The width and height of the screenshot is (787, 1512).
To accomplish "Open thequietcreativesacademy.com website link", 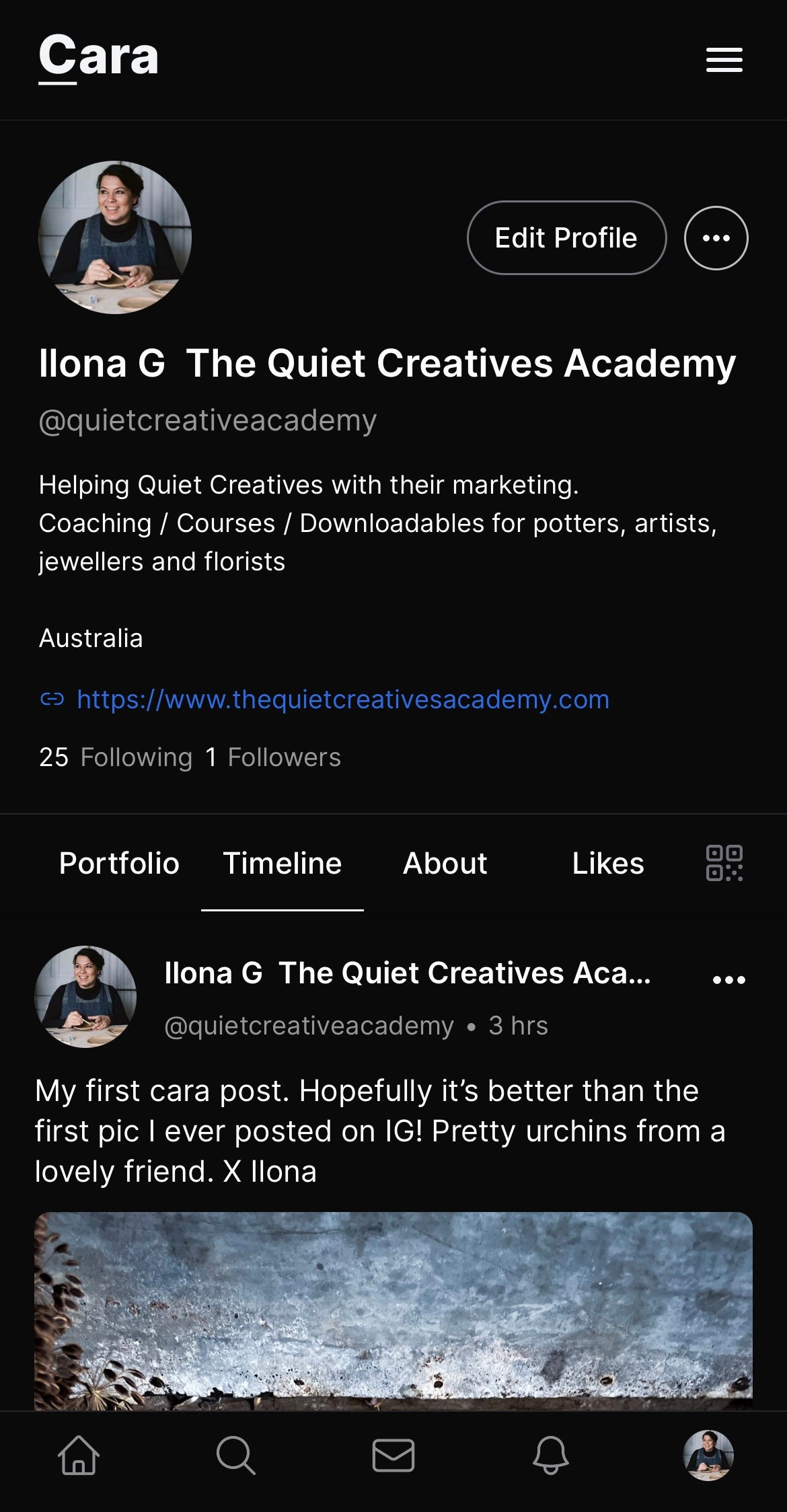I will pyautogui.click(x=342, y=700).
